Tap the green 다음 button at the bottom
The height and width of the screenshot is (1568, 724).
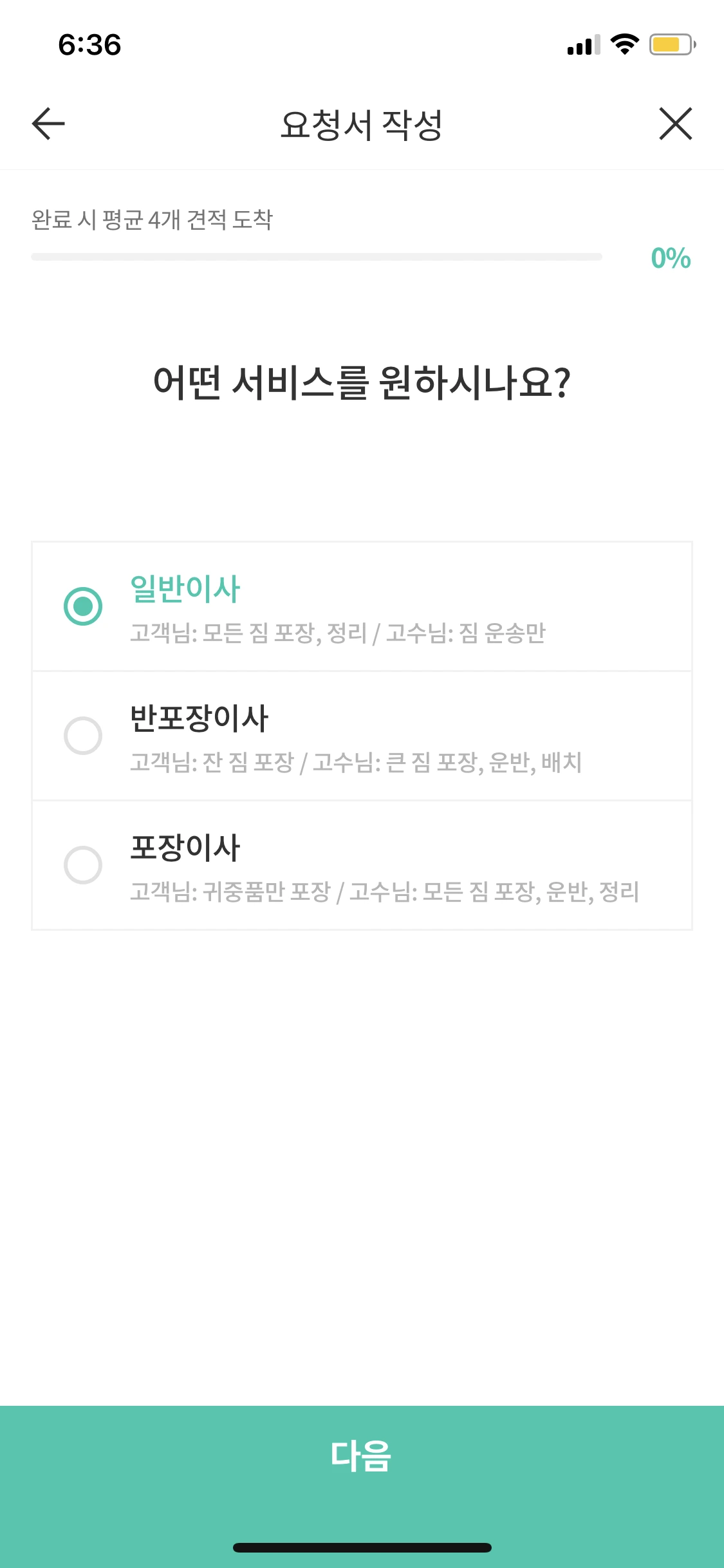click(362, 1453)
